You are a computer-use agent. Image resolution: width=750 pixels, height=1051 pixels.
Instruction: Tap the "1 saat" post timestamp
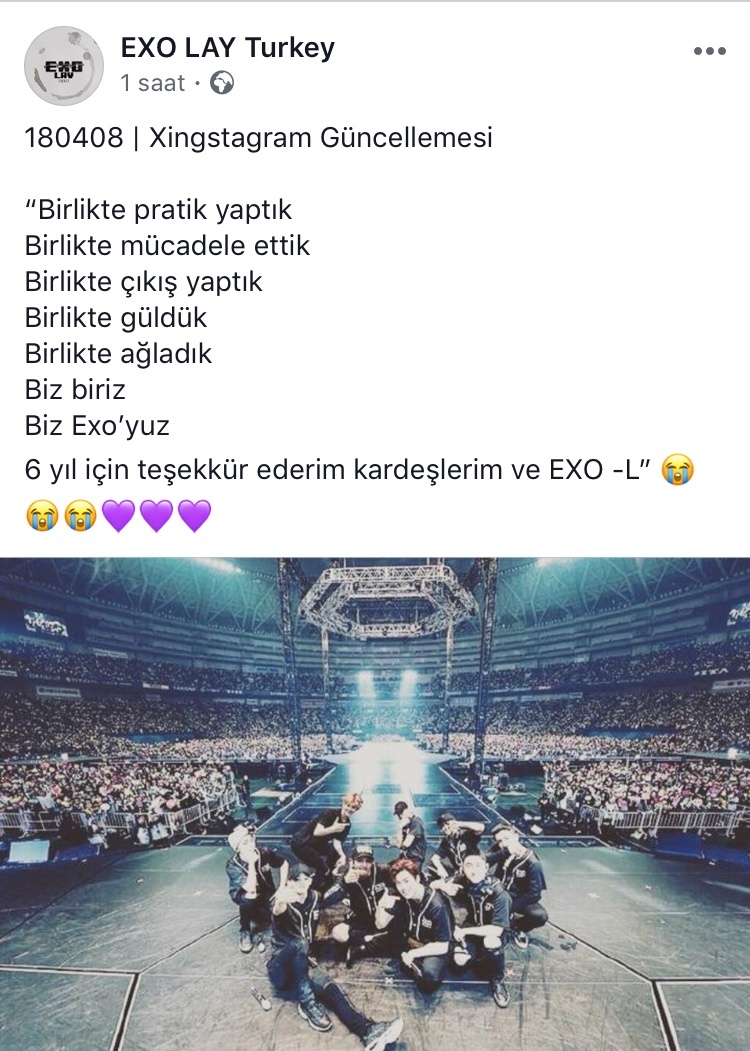(x=152, y=83)
